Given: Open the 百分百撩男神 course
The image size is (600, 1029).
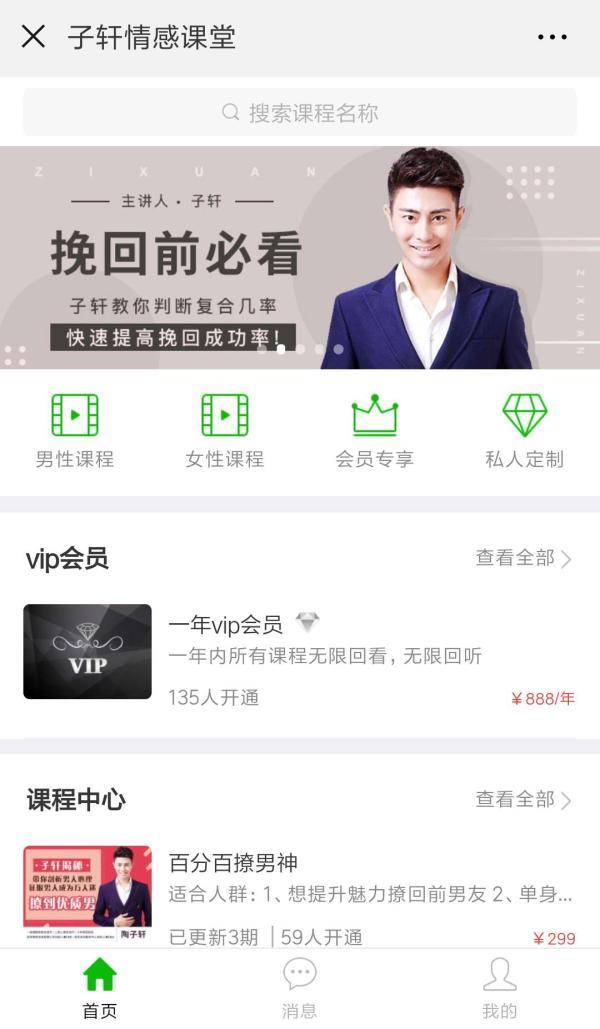Looking at the screenshot, I should (300, 895).
